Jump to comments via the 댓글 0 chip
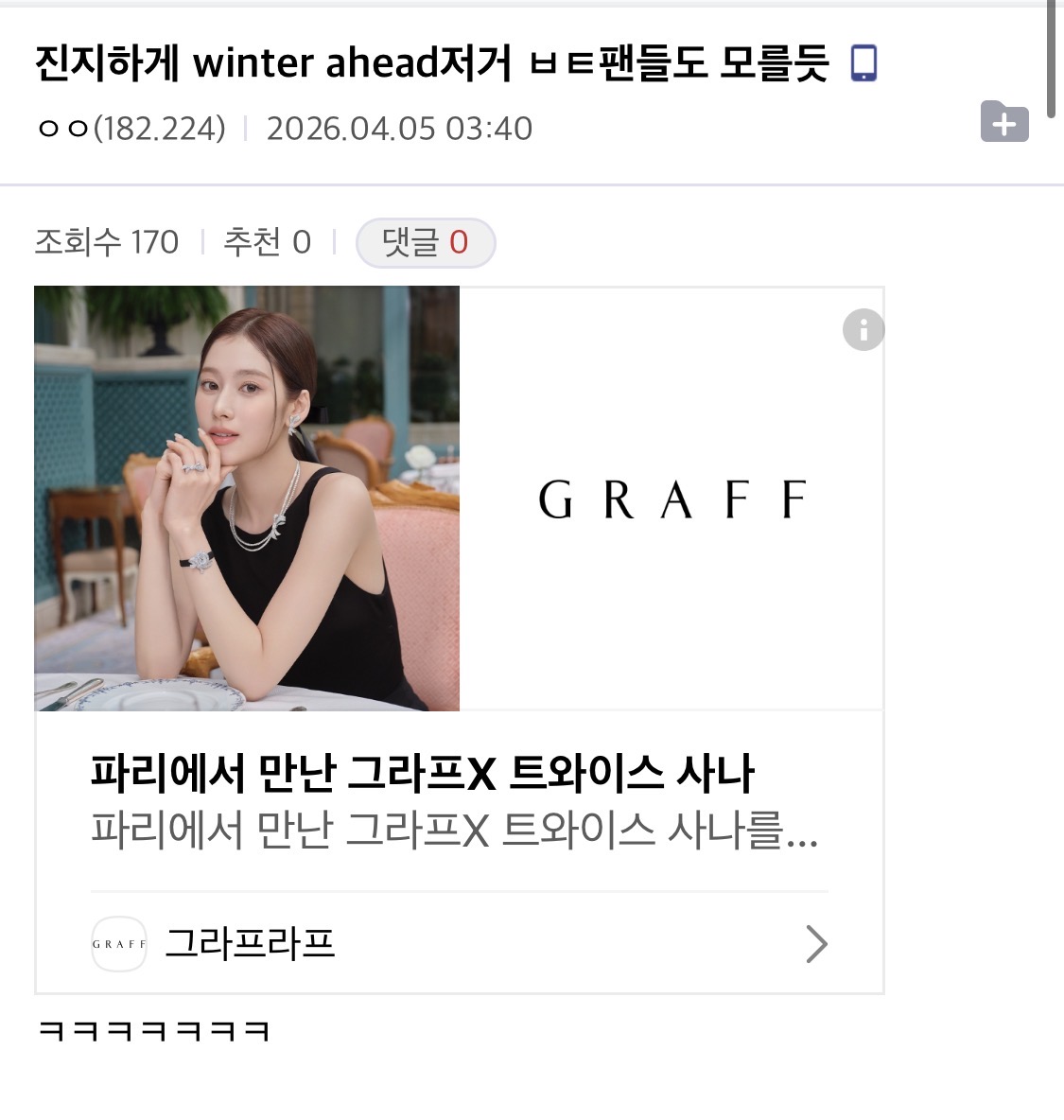Image resolution: width=1064 pixels, height=1120 pixels. pos(425,243)
